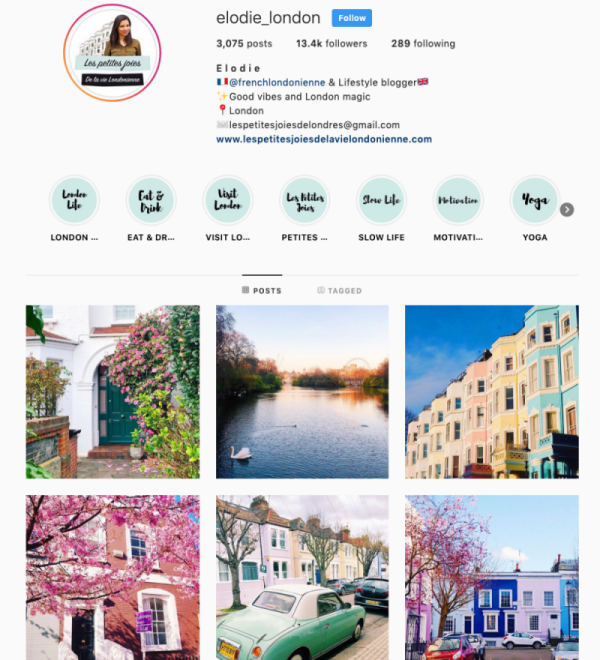Switch to the Tagged tab
The image size is (600, 660).
pos(339,291)
